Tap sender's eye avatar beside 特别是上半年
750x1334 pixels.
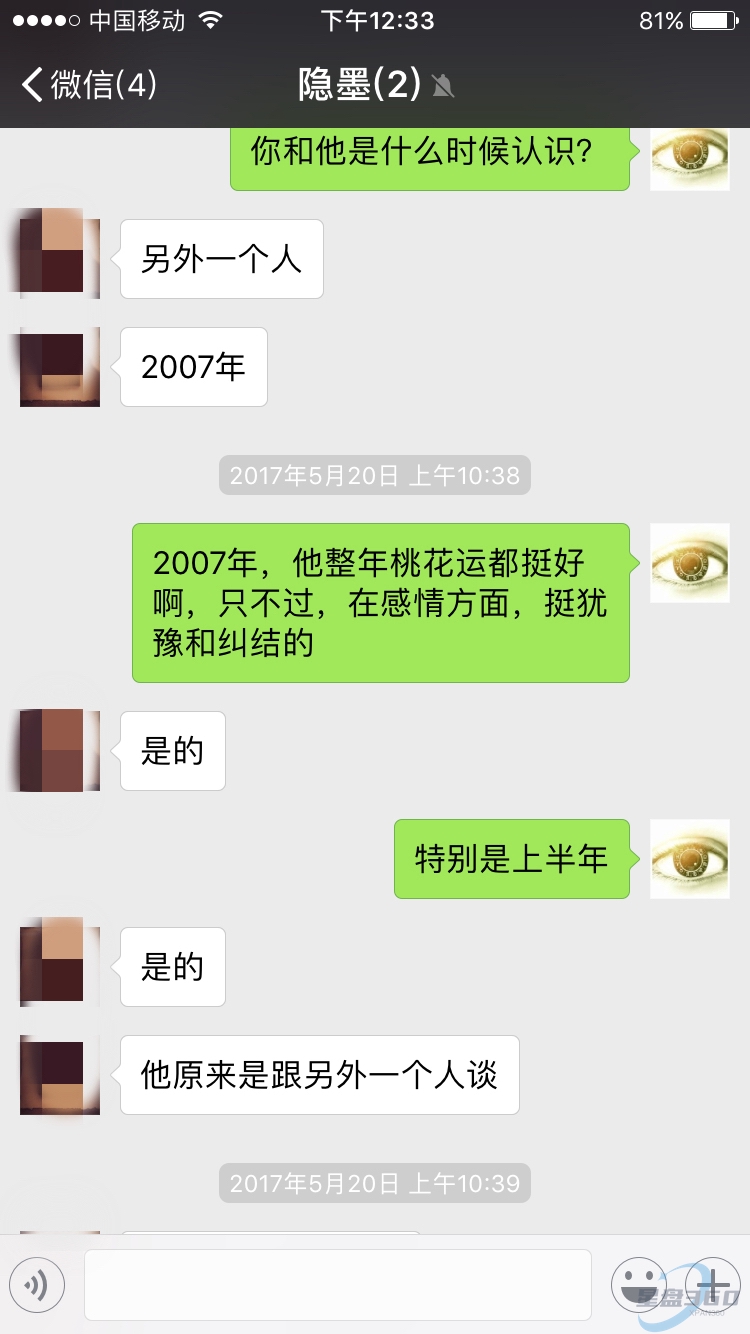click(x=689, y=858)
